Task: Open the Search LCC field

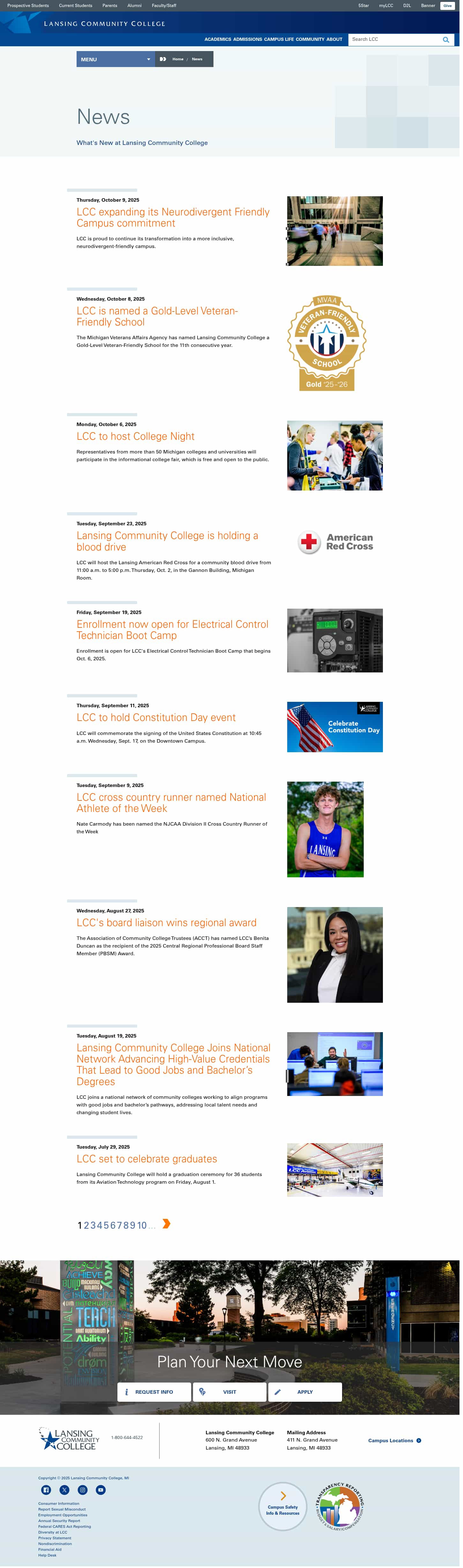Action: (392, 40)
